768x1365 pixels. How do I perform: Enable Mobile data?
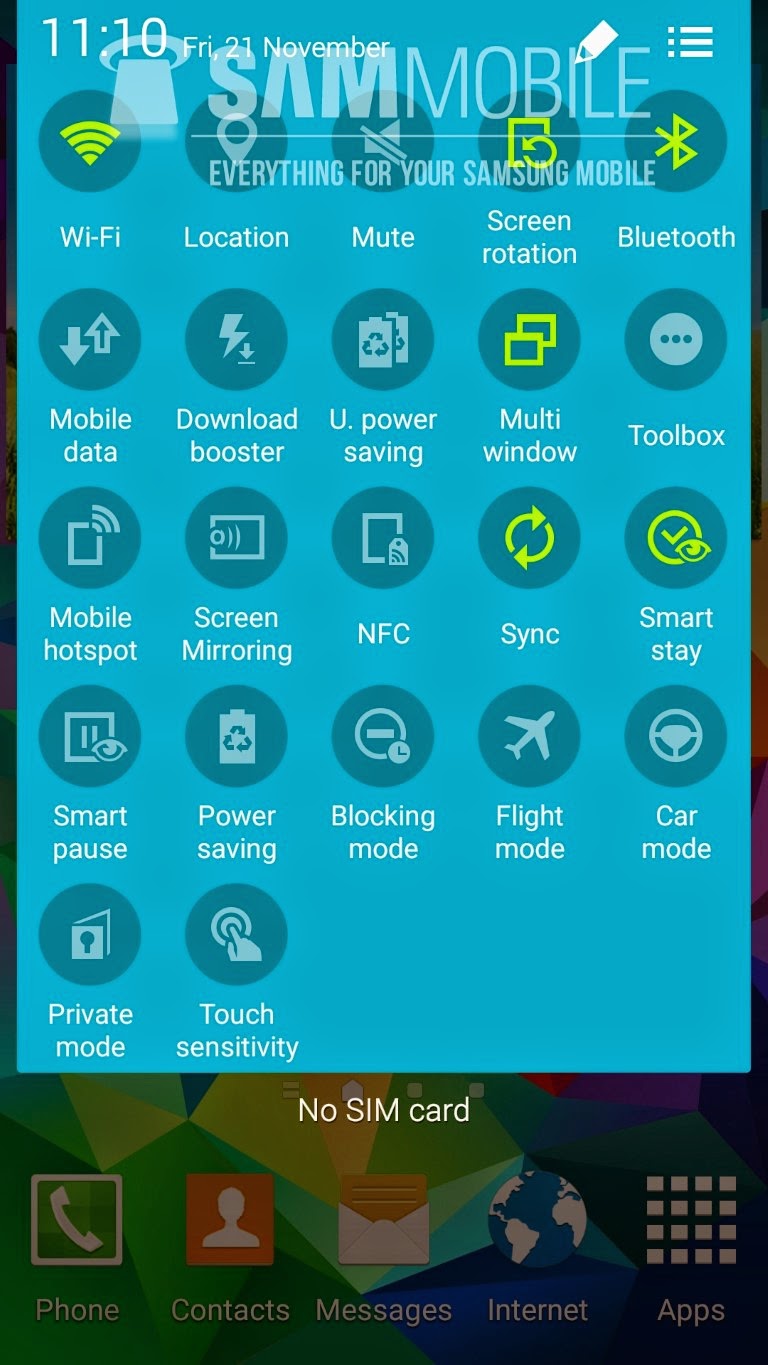pos(90,339)
